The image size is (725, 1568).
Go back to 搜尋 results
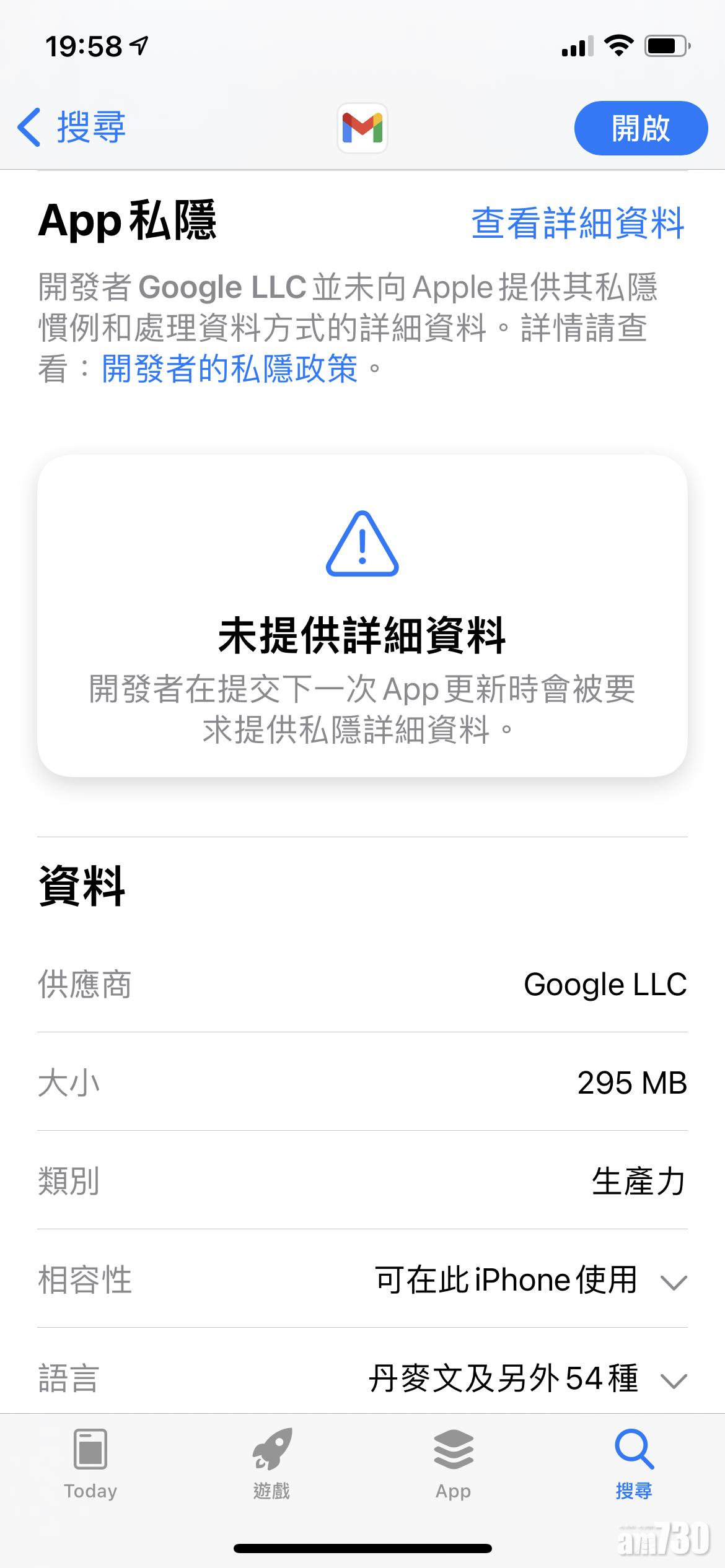(72, 128)
